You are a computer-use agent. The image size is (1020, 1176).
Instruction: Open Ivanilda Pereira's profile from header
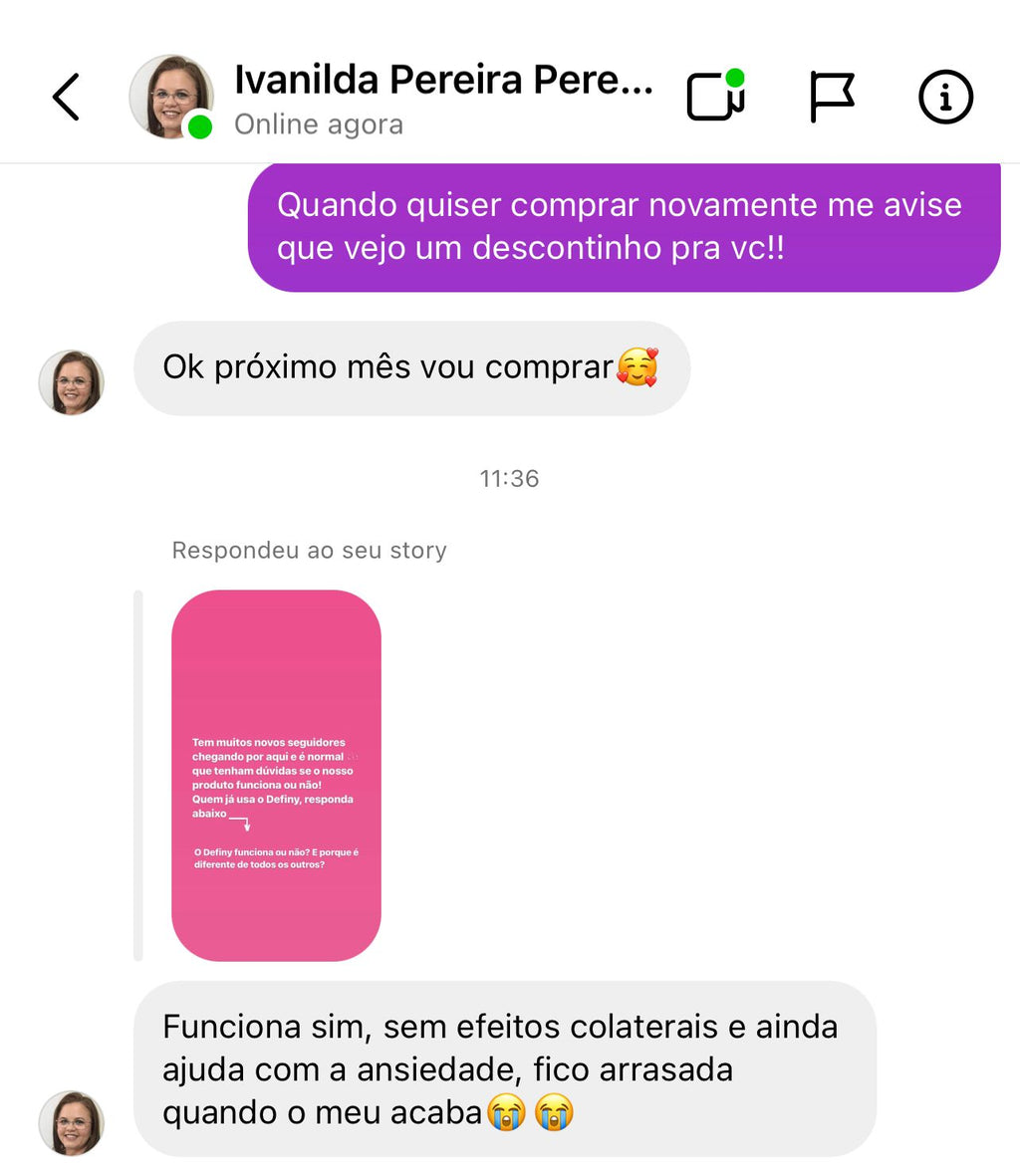pos(442,81)
